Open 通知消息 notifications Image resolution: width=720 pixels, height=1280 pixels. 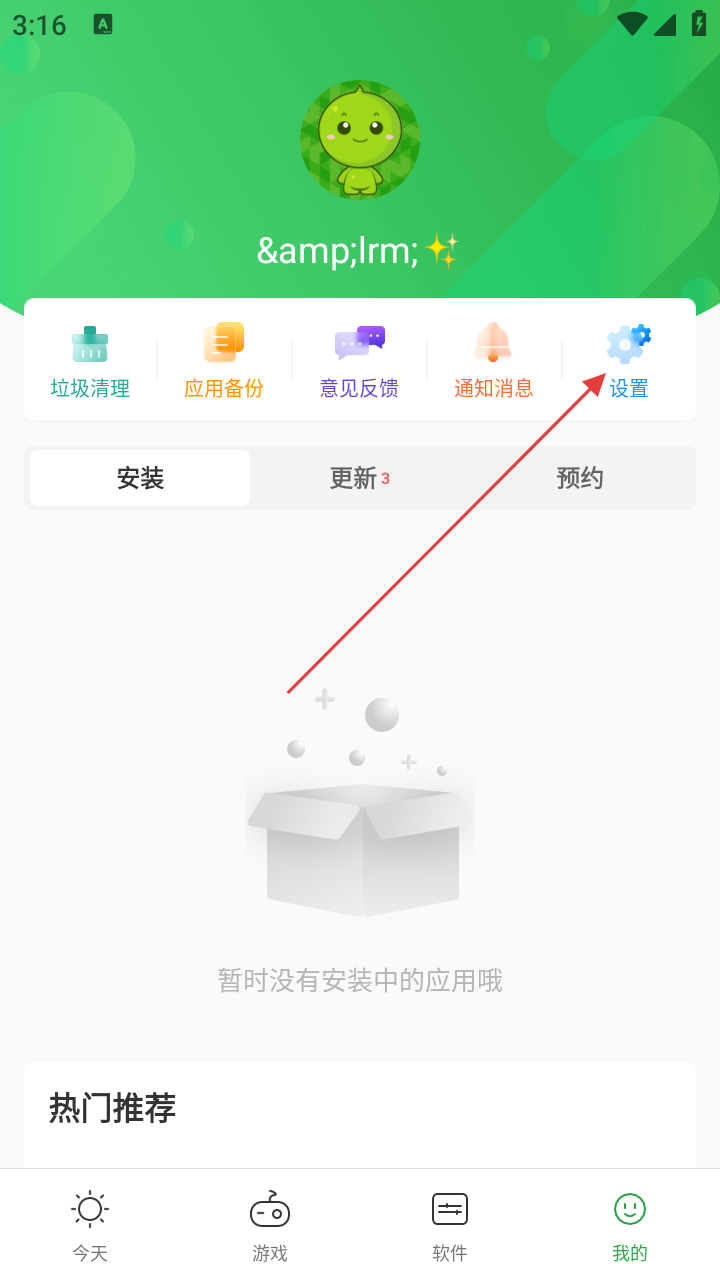coord(493,361)
